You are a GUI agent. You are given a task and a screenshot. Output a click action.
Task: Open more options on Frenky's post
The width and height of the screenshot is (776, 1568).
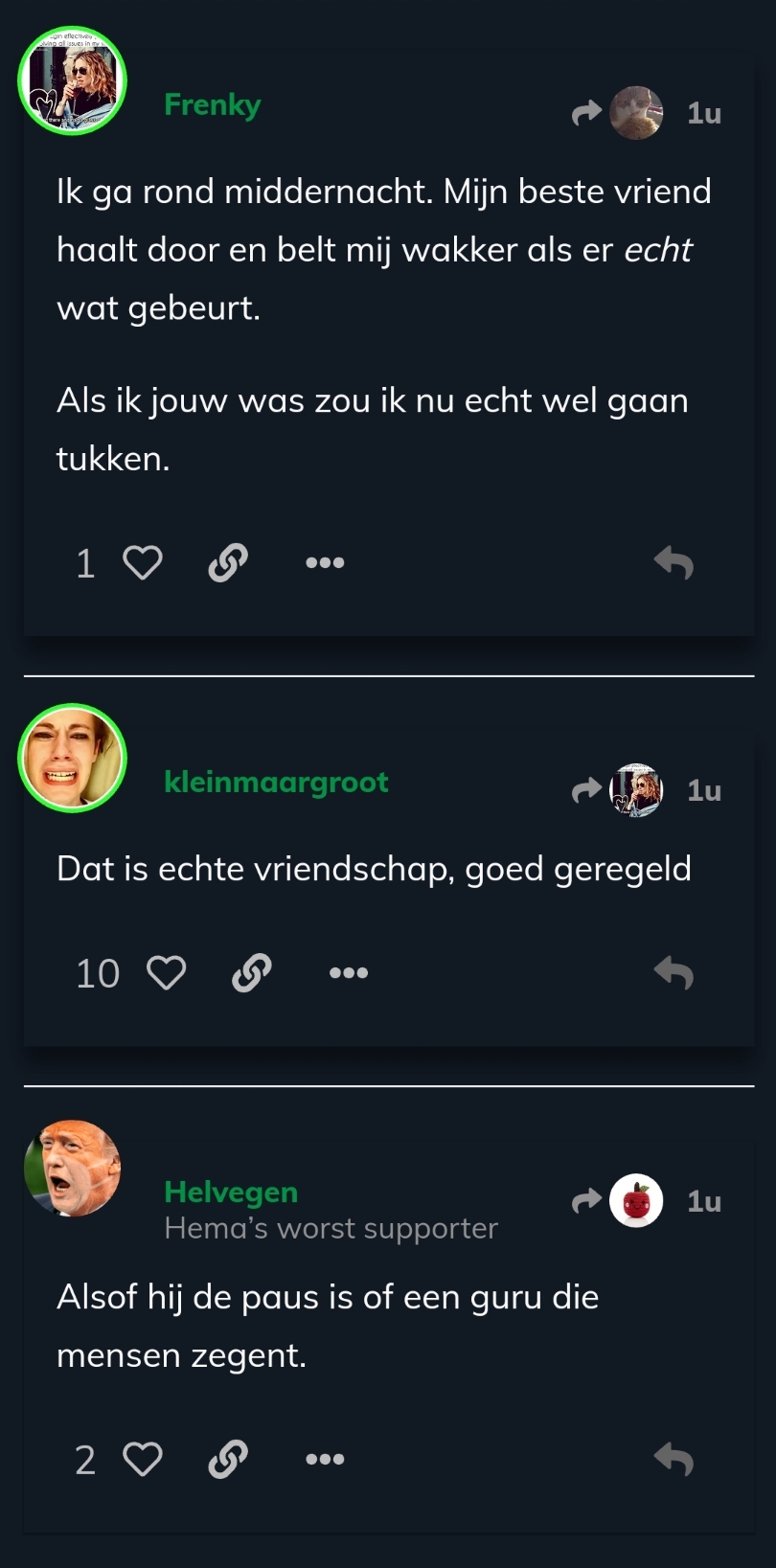pos(325,562)
